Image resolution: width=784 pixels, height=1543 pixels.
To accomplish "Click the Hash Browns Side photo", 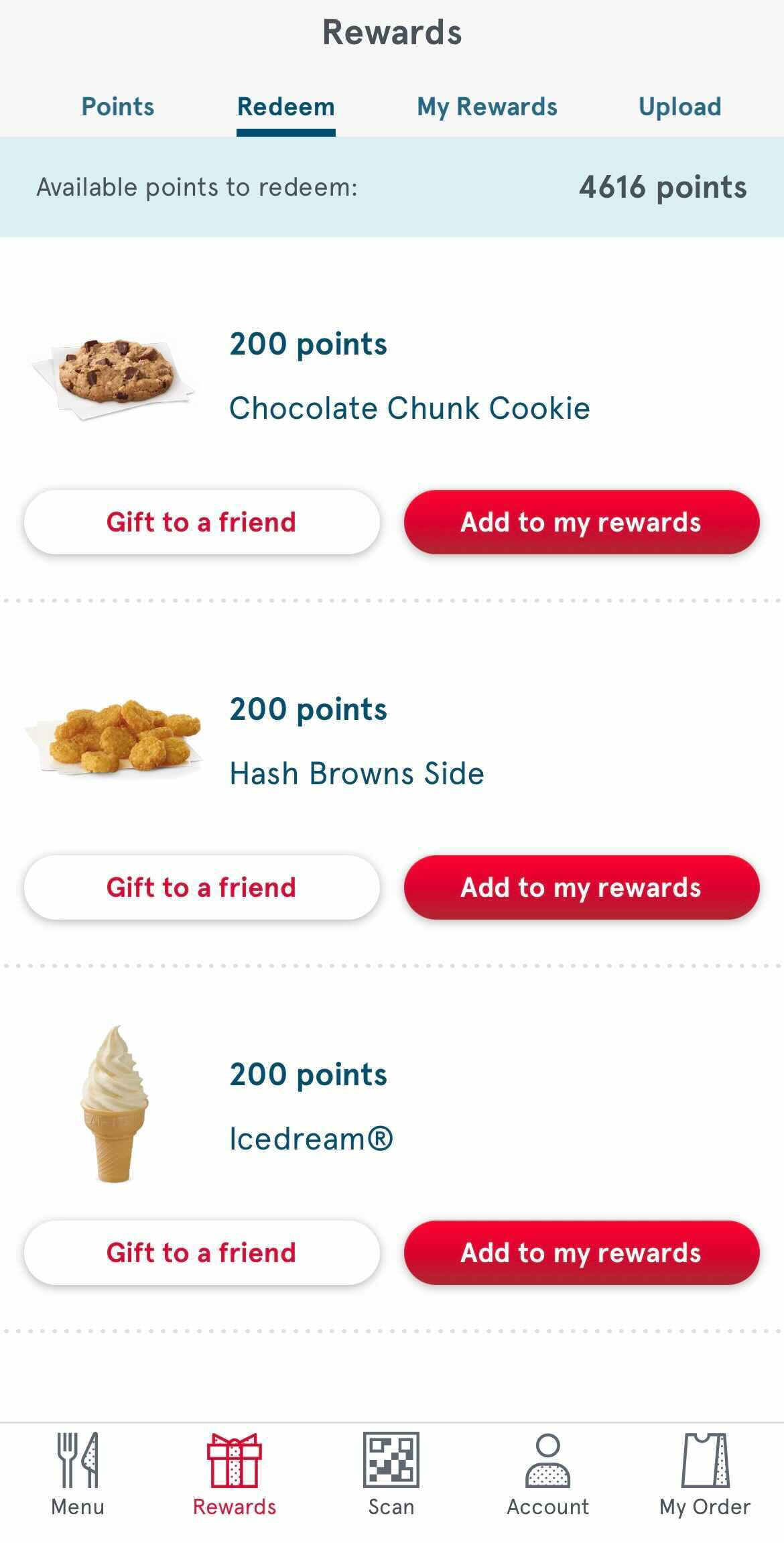I will pyautogui.click(x=114, y=737).
